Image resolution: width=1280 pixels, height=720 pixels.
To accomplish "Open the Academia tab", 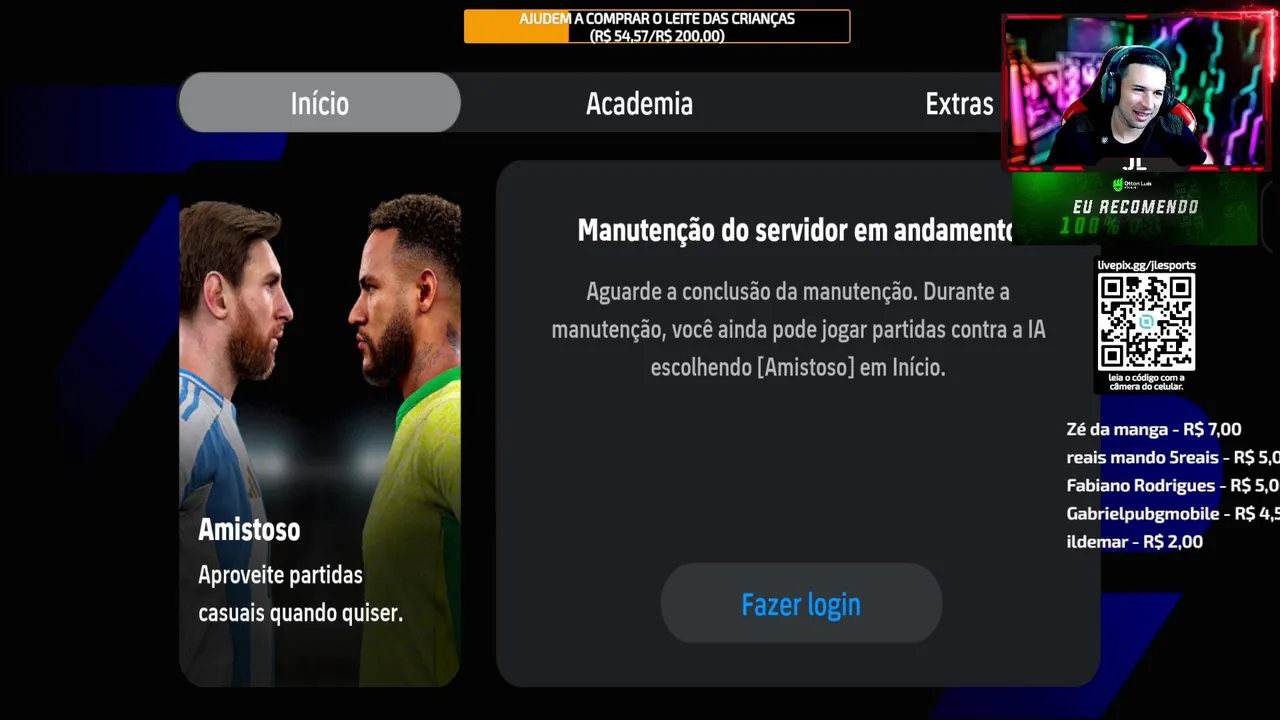I will tap(639, 103).
